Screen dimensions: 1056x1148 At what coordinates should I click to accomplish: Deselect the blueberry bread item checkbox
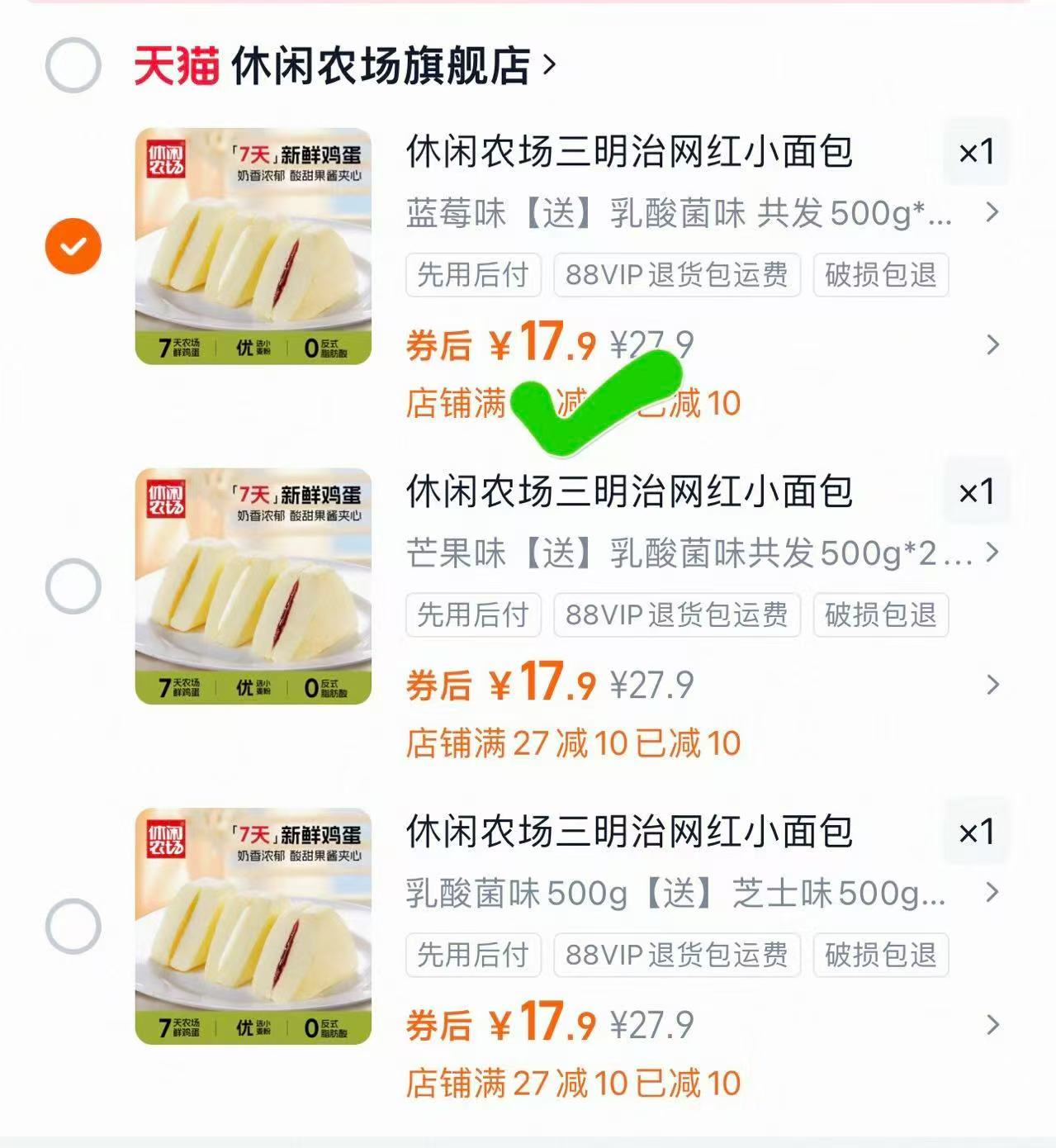click(x=73, y=244)
